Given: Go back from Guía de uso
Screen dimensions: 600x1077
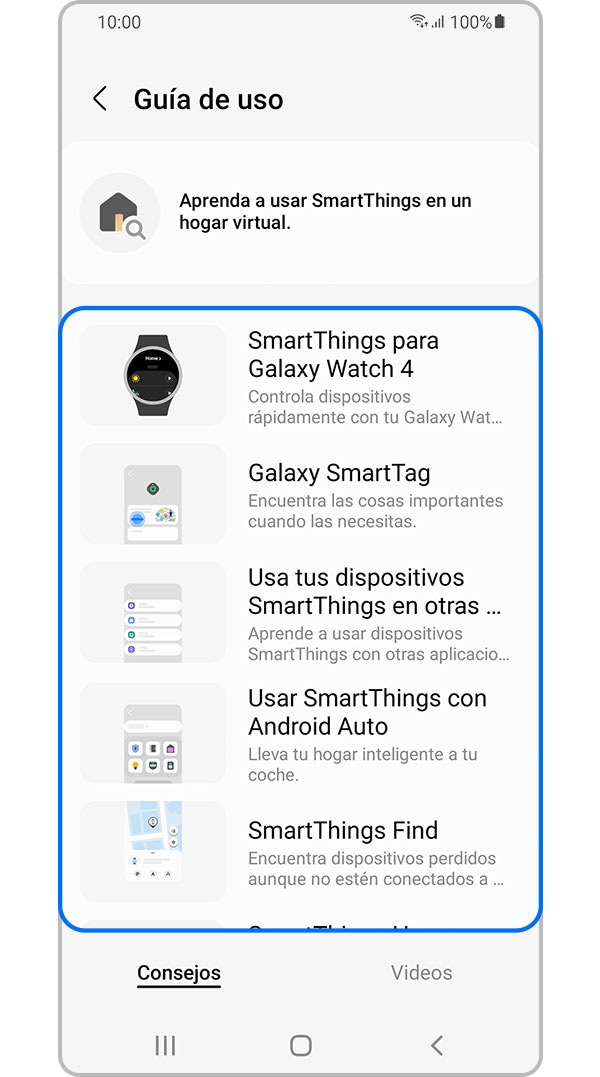Looking at the screenshot, I should pyautogui.click(x=100, y=99).
